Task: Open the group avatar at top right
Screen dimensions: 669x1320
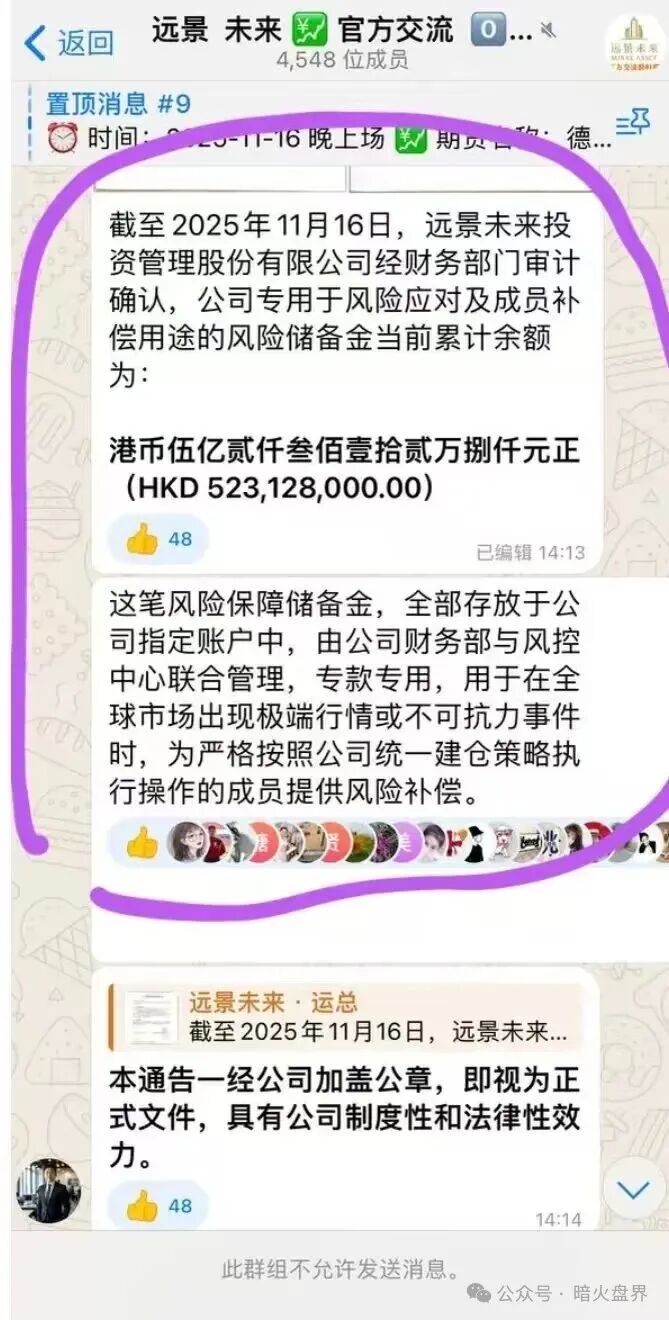Action: point(634,43)
